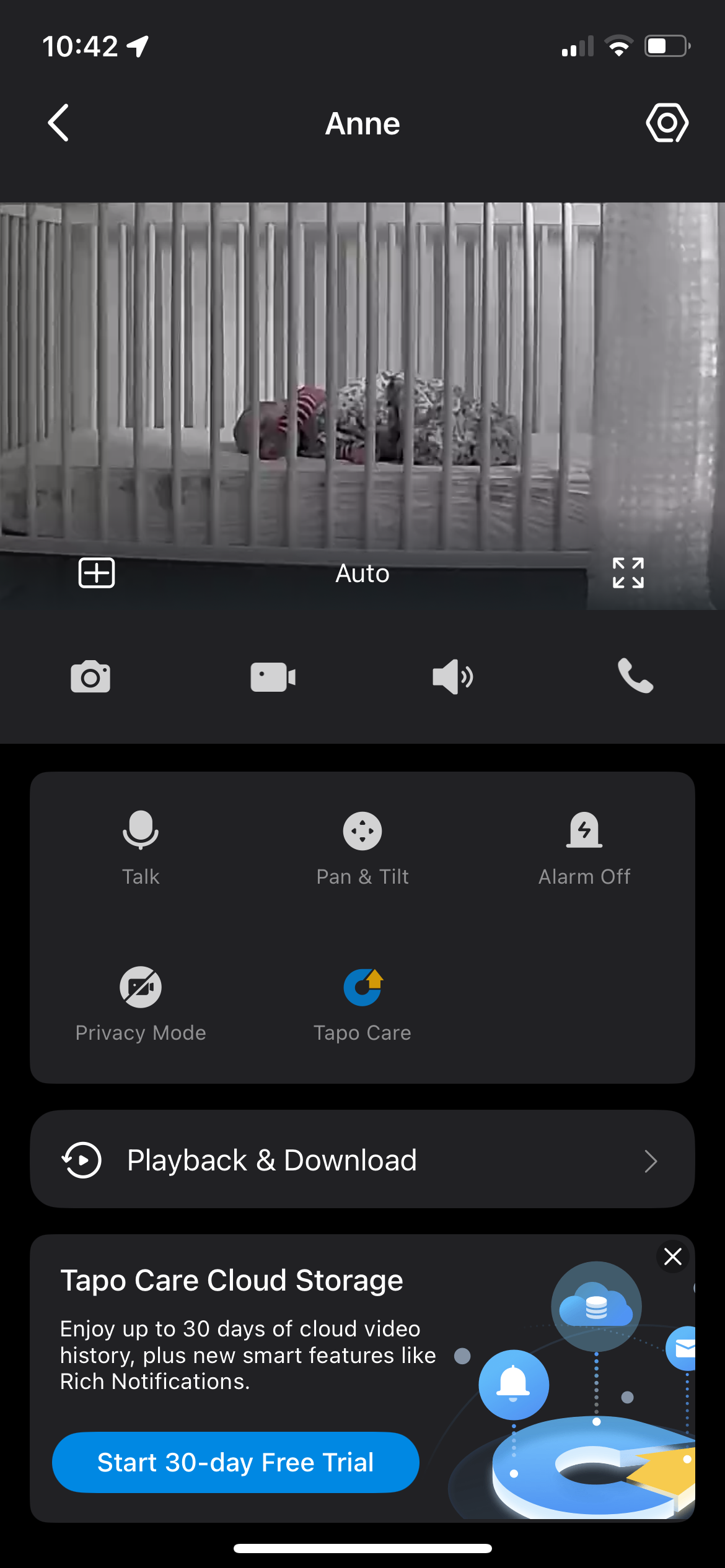Image resolution: width=725 pixels, height=1568 pixels.
Task: Take a snapshot with the camera icon
Action: tap(90, 676)
